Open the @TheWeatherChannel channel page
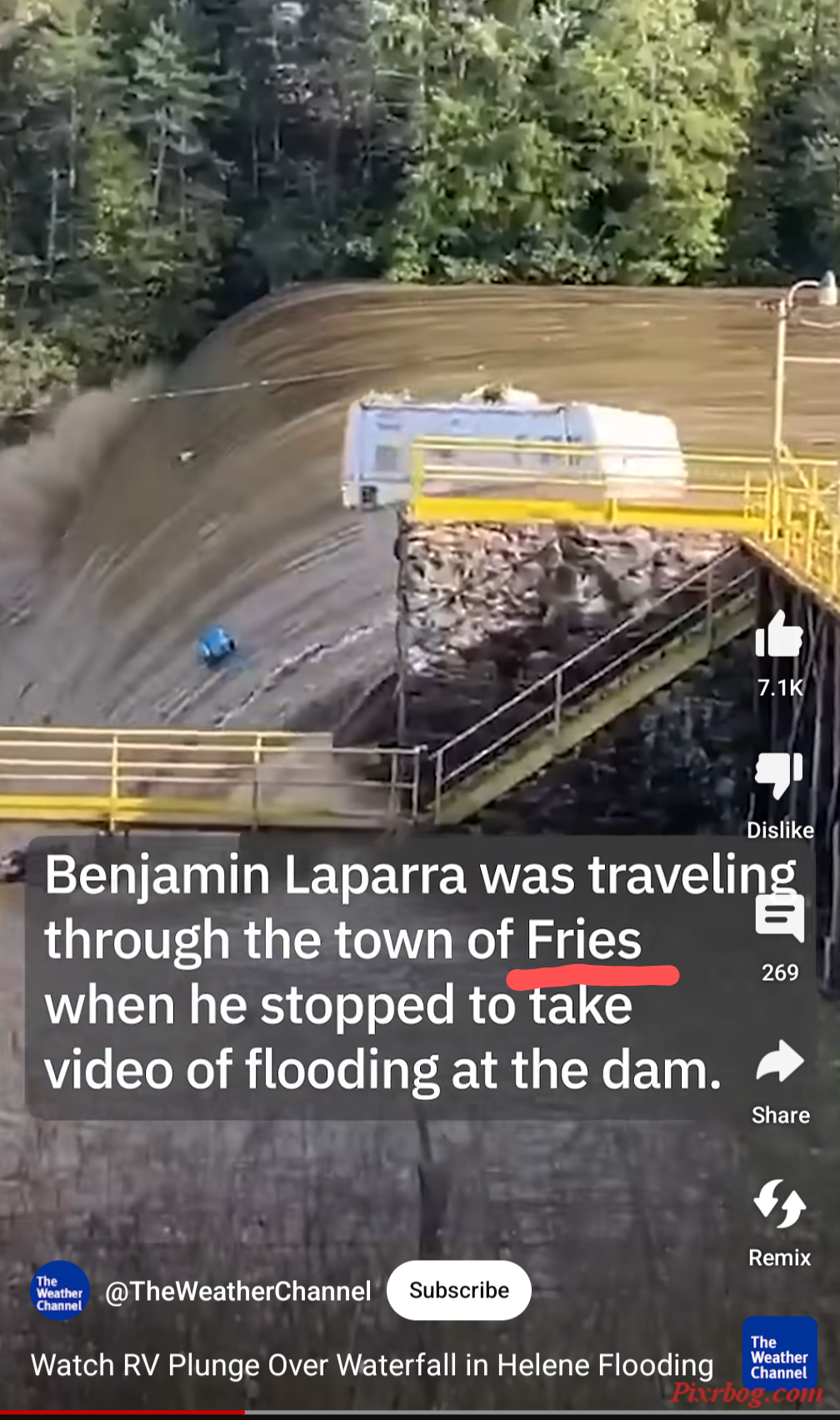 237,1291
